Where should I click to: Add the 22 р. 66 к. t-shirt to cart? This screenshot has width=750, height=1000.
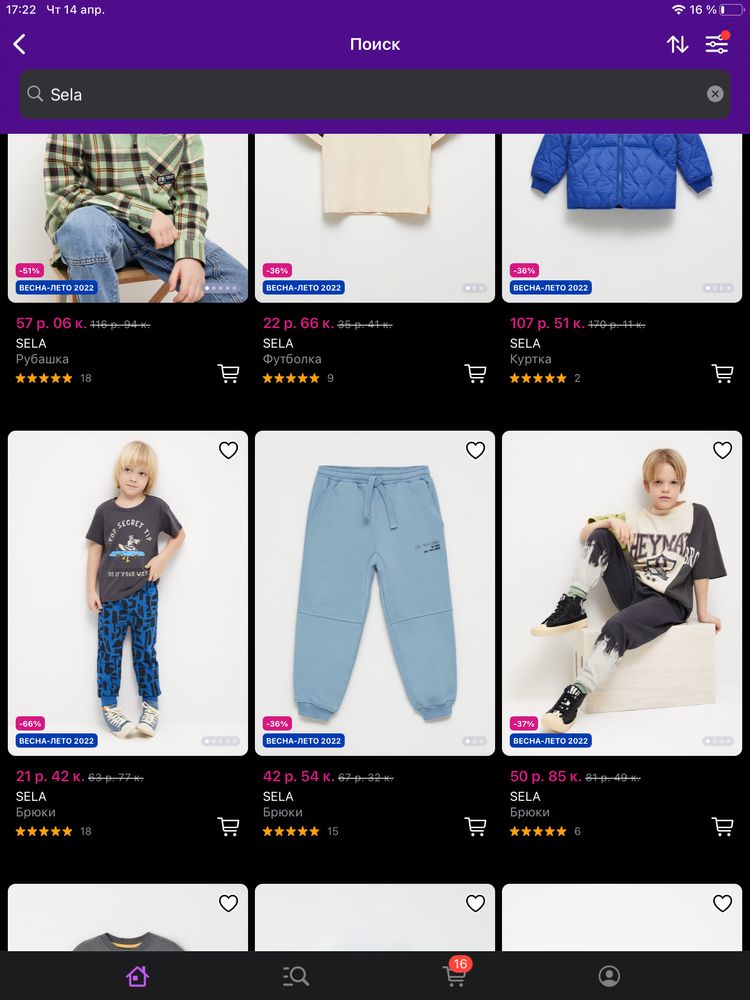pyautogui.click(x=475, y=374)
